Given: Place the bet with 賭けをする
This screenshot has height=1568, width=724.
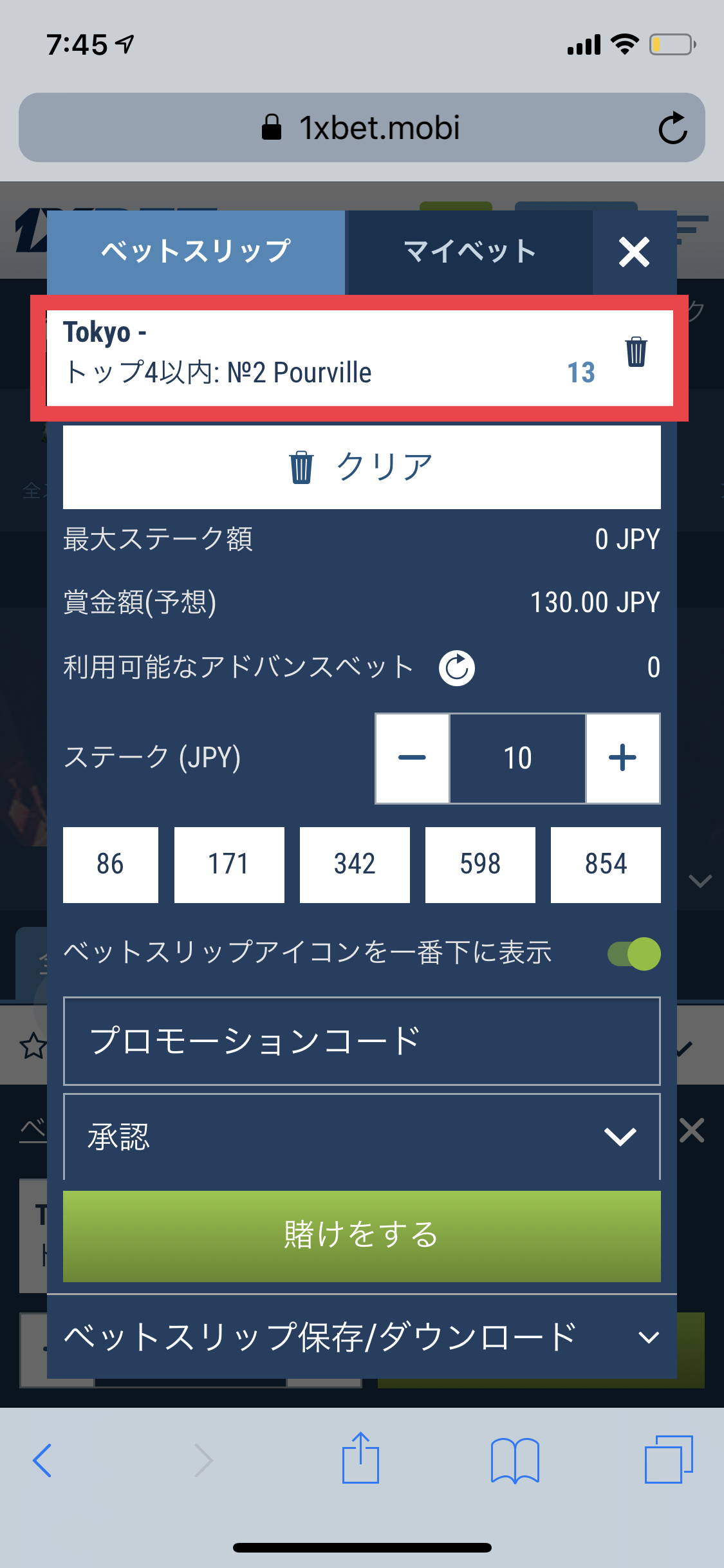Looking at the screenshot, I should 362,1235.
